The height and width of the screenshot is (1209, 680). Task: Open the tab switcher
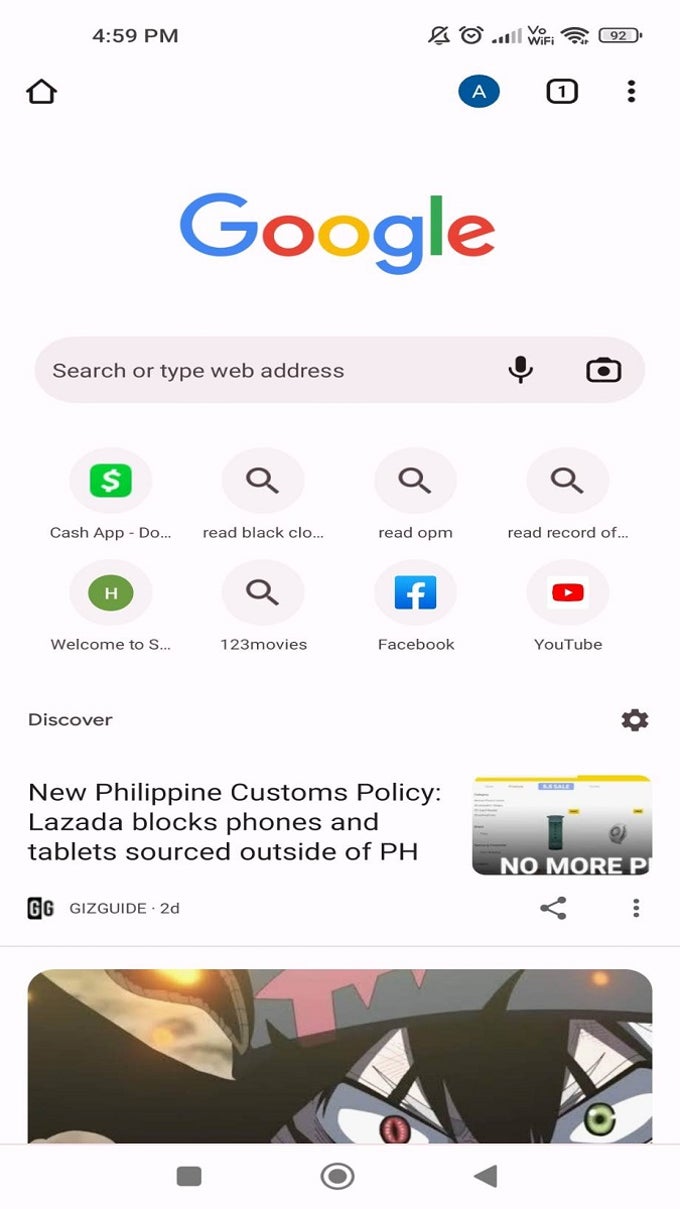pos(562,92)
